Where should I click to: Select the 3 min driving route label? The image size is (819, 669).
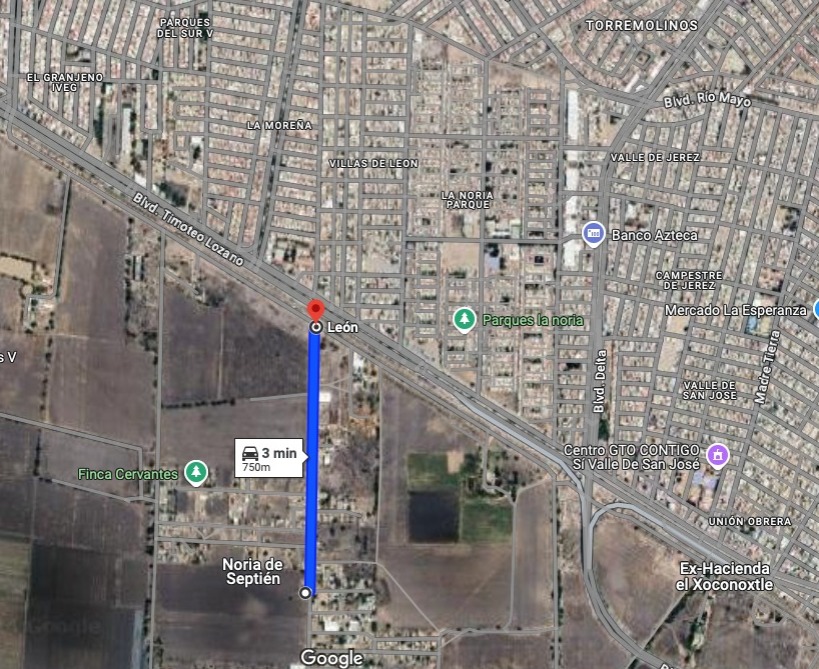[x=270, y=459]
